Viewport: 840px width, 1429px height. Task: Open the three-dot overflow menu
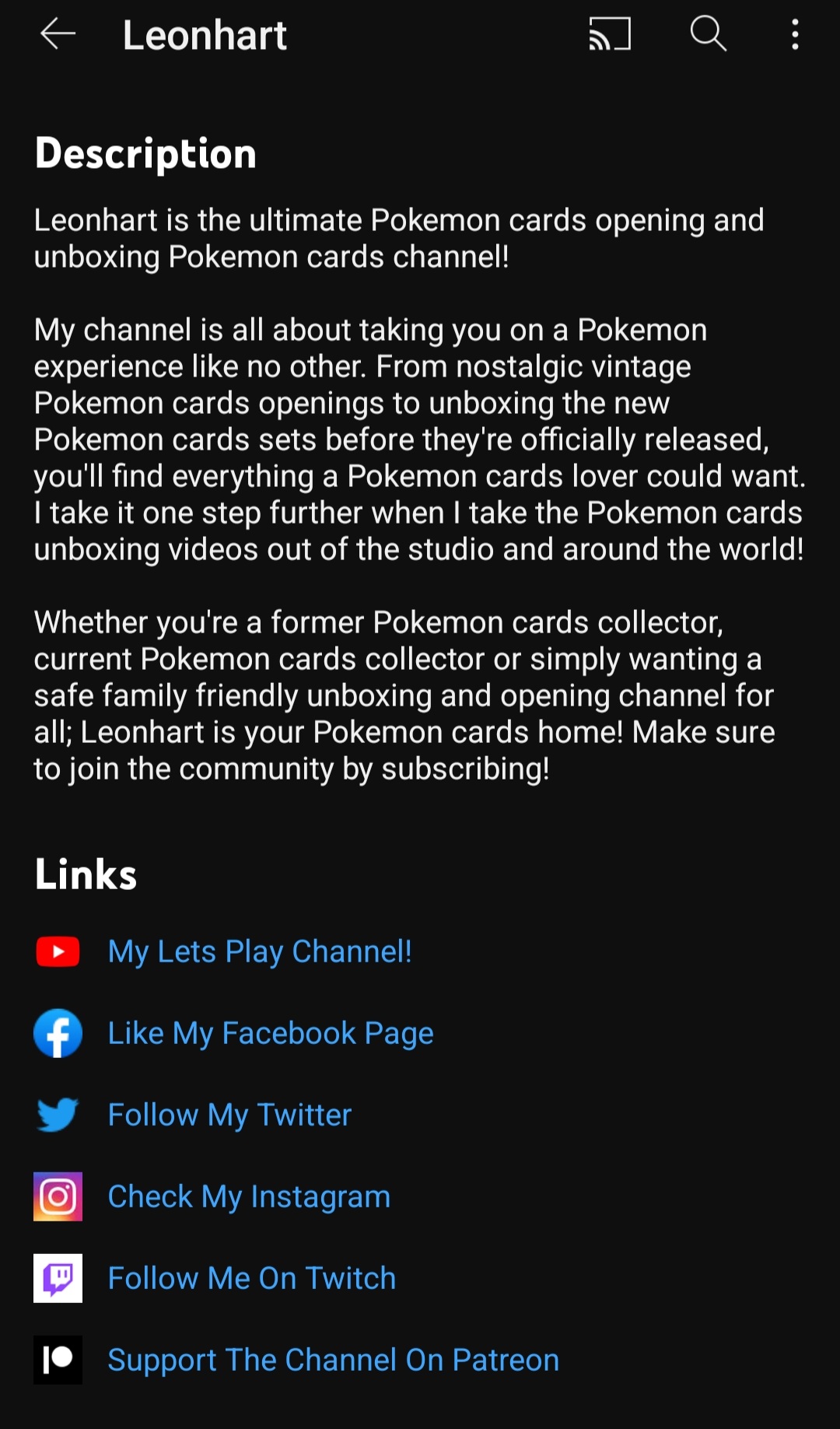click(x=795, y=34)
